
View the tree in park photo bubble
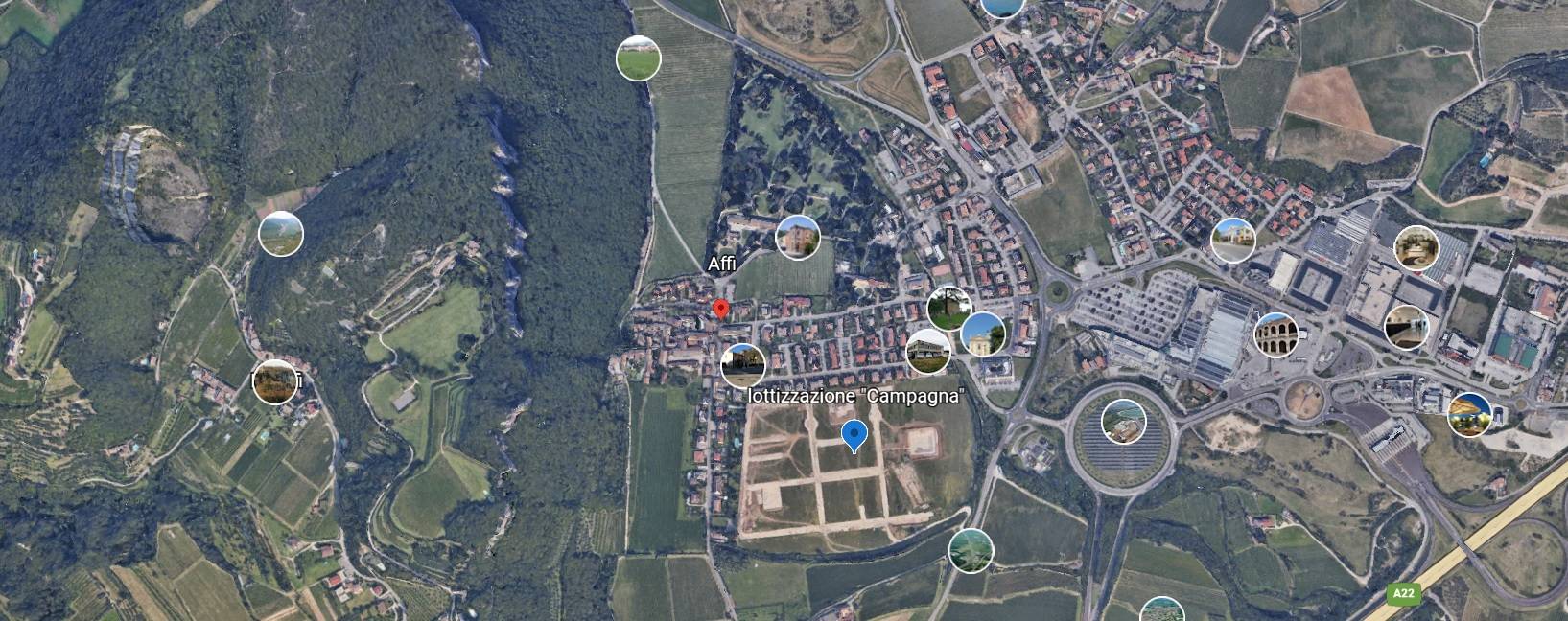(949, 308)
